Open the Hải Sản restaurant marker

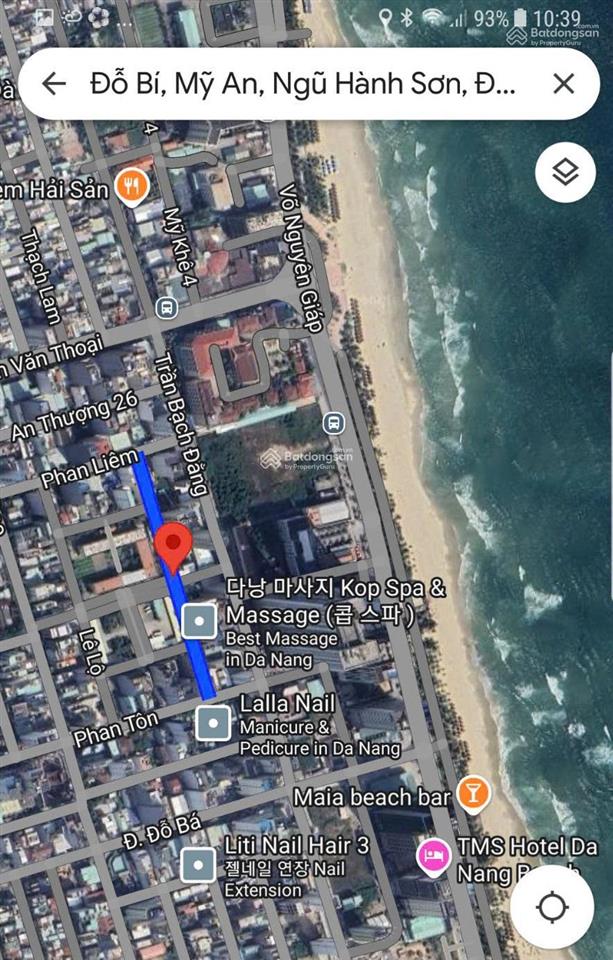click(133, 185)
